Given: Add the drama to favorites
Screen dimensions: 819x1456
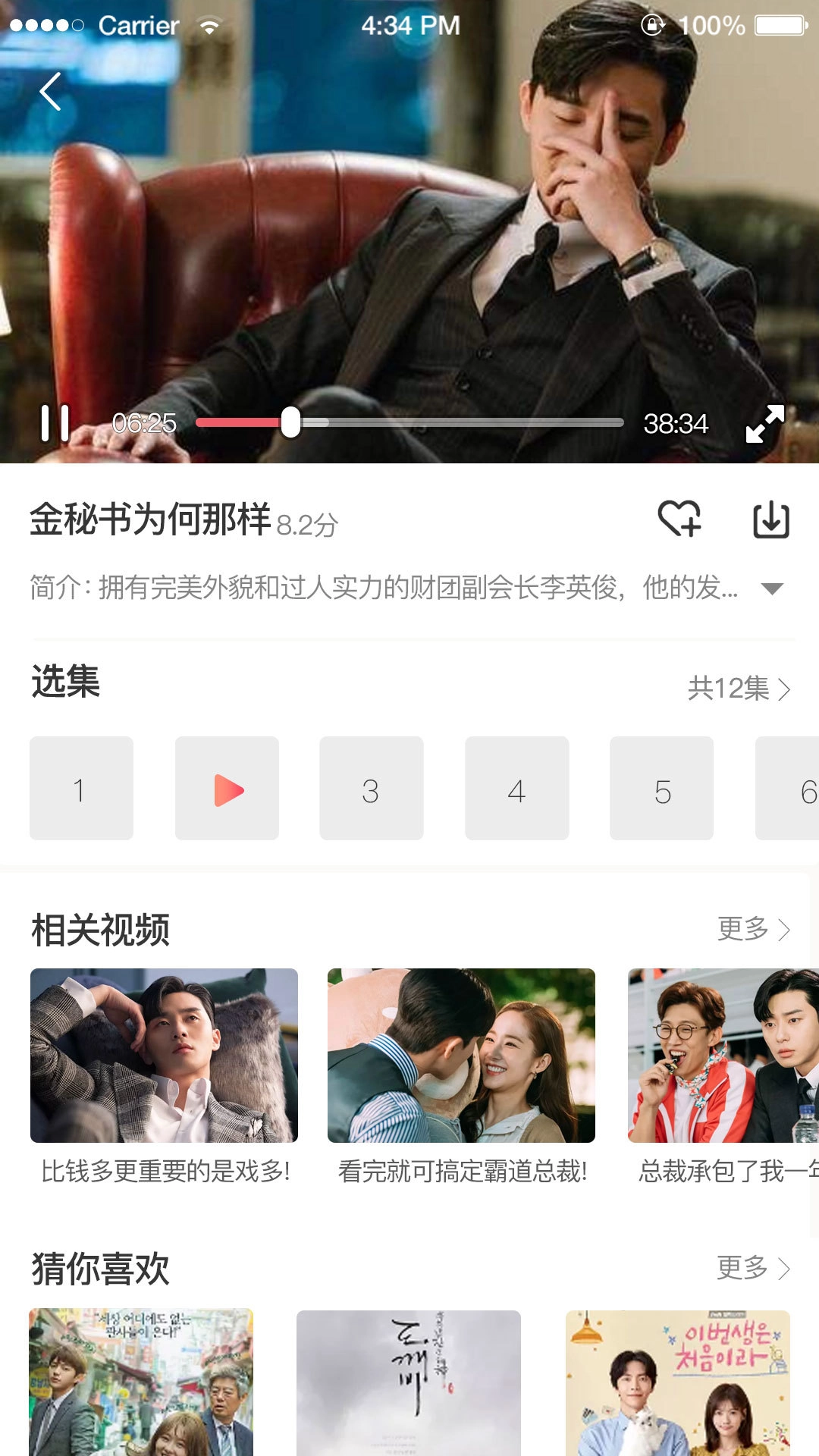Looking at the screenshot, I should click(679, 519).
